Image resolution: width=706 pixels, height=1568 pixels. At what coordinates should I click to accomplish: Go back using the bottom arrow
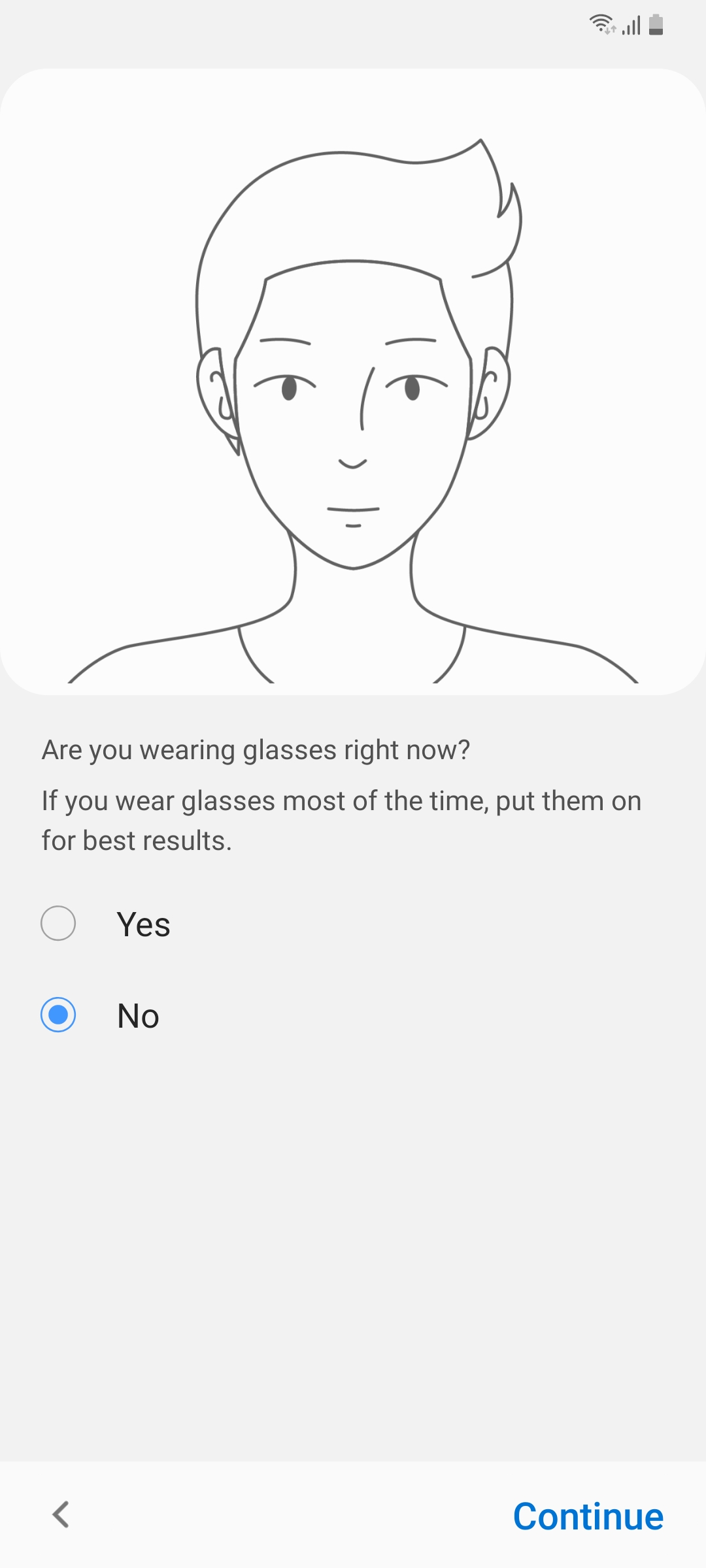(61, 1514)
